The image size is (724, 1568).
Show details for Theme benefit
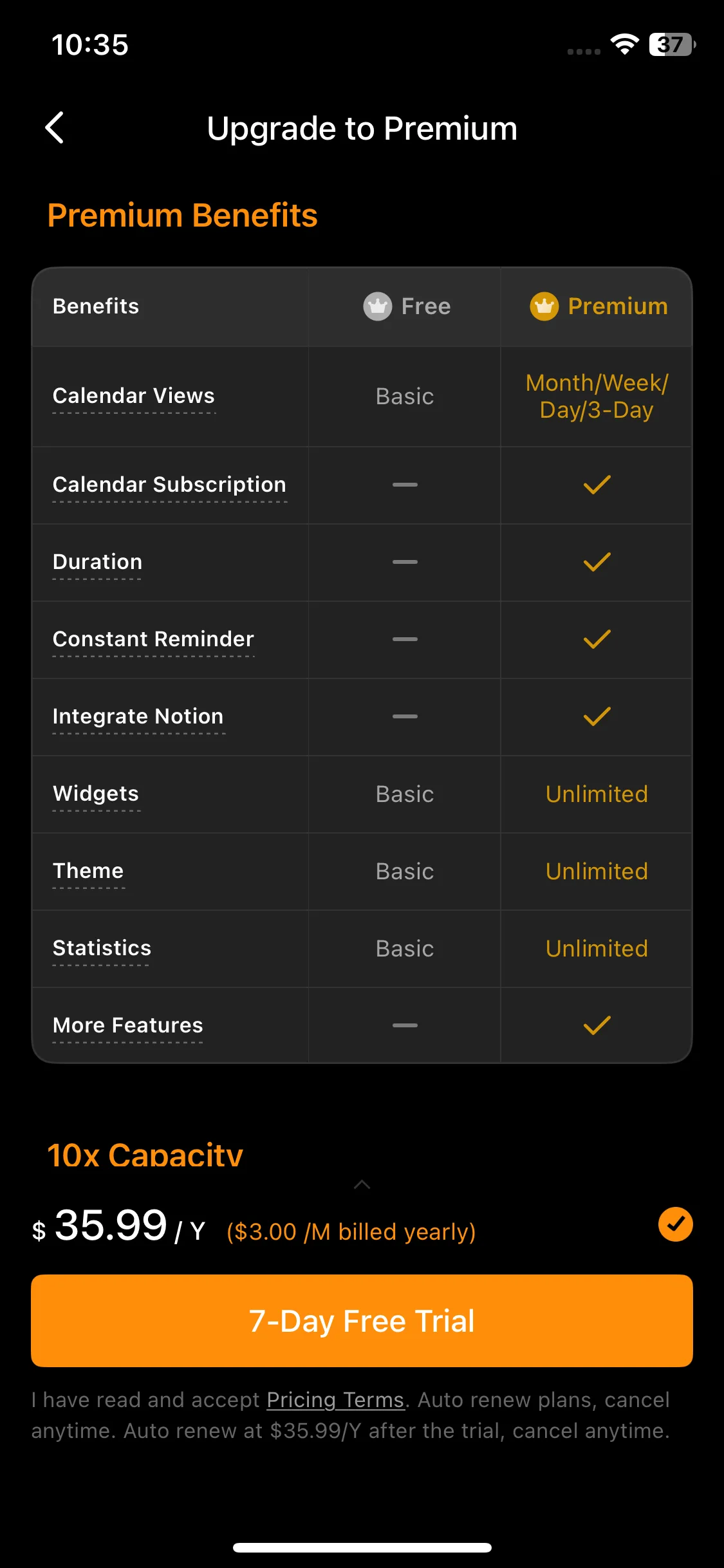pos(88,871)
